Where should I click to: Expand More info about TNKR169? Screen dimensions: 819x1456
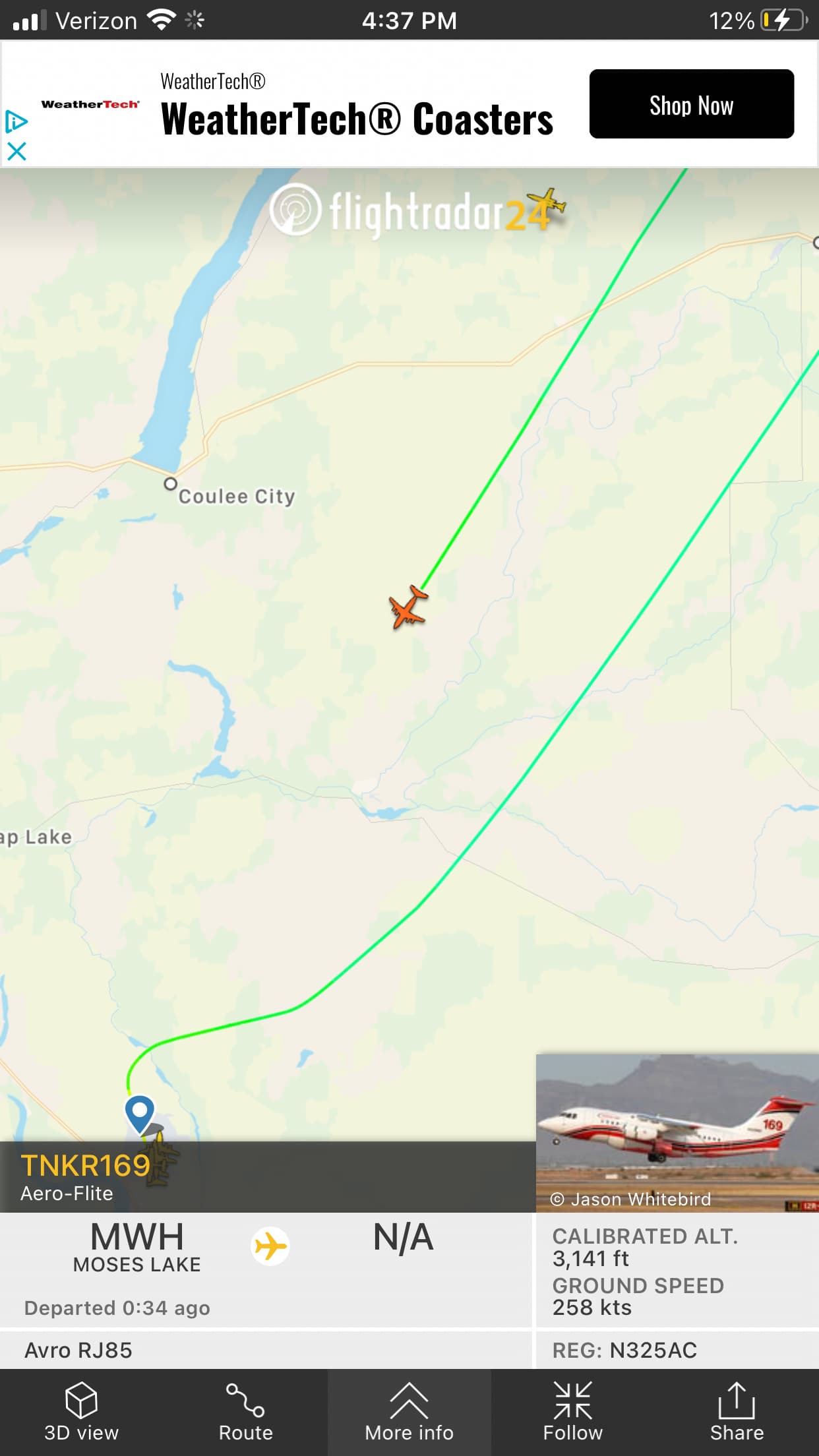409,1412
